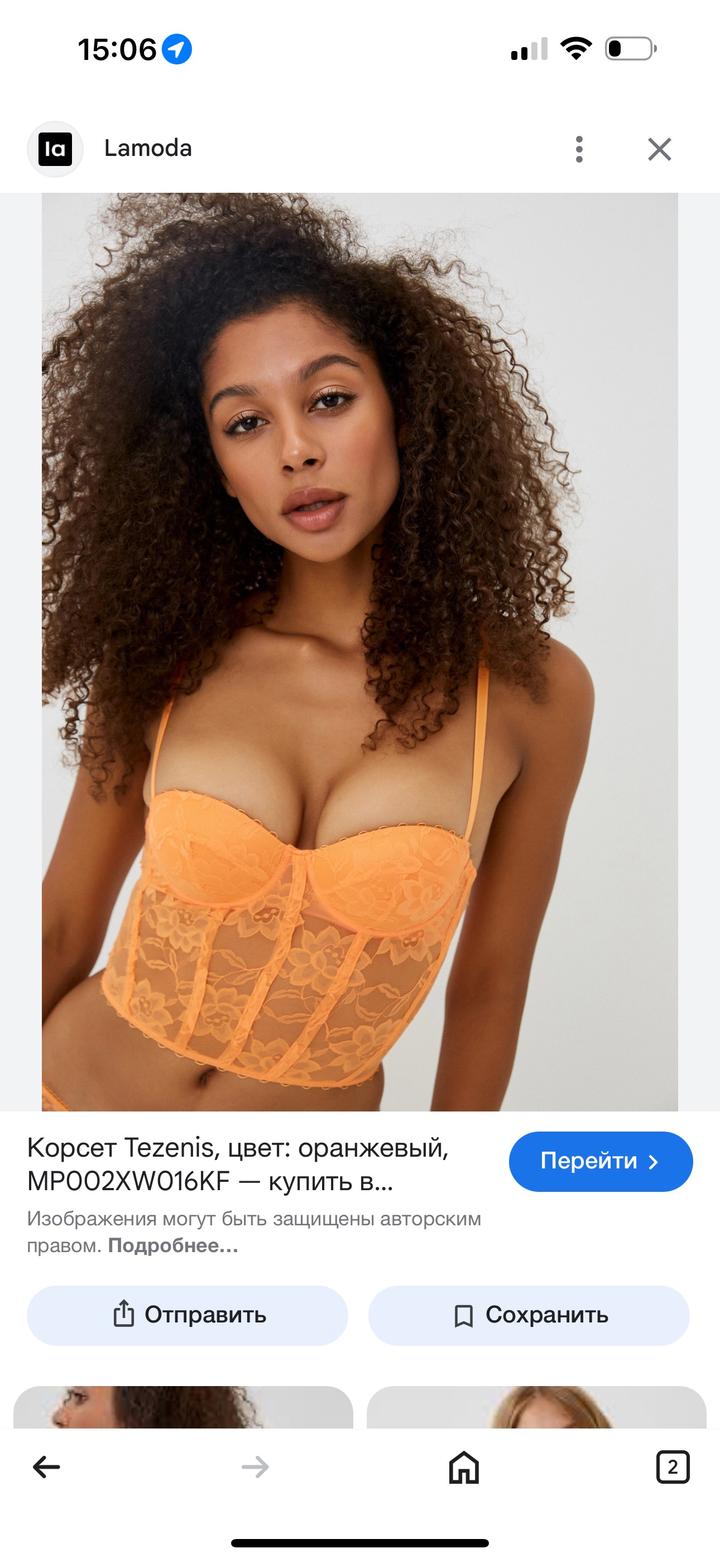Save the image with Сохранить
Viewport: 720px width, 1561px height.
coord(529,1315)
